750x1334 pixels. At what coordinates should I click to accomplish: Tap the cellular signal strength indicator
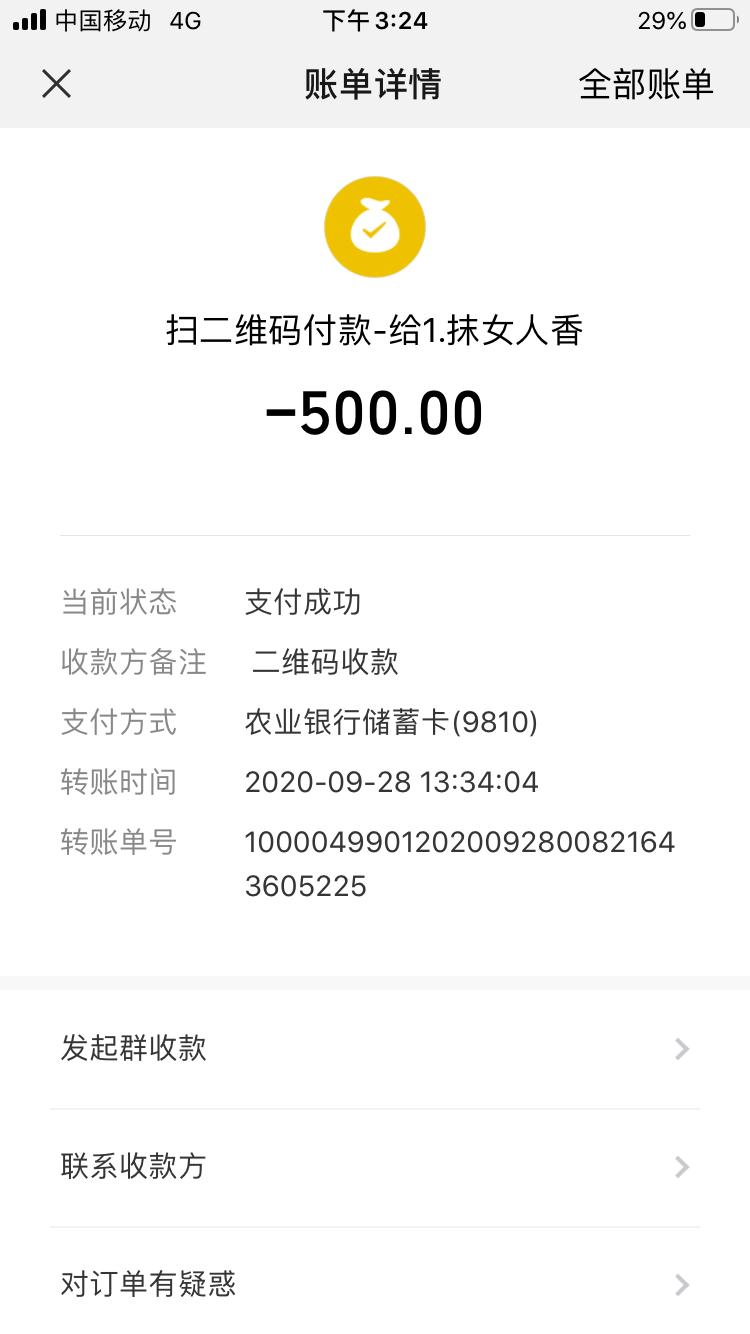[x=27, y=19]
